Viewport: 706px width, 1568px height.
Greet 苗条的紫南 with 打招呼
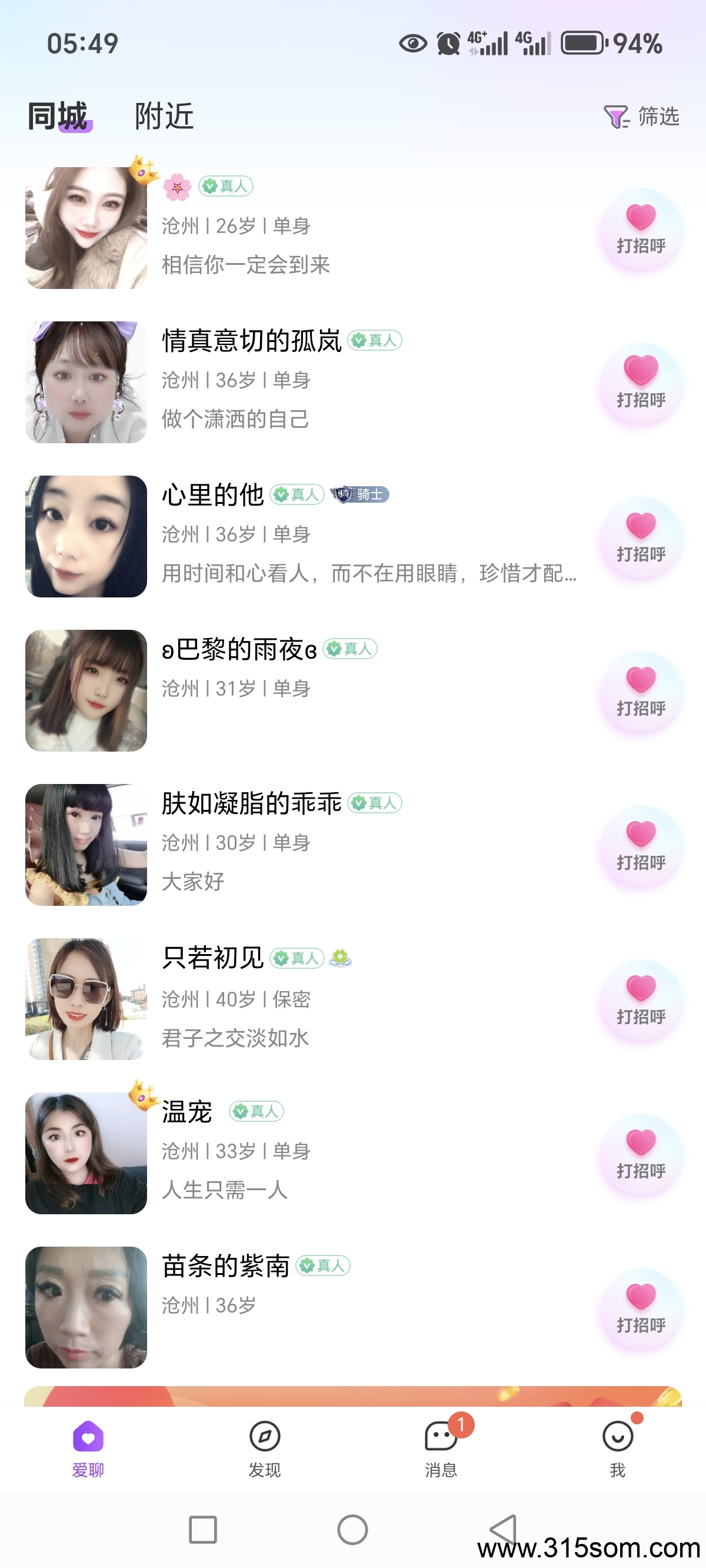tap(640, 1308)
